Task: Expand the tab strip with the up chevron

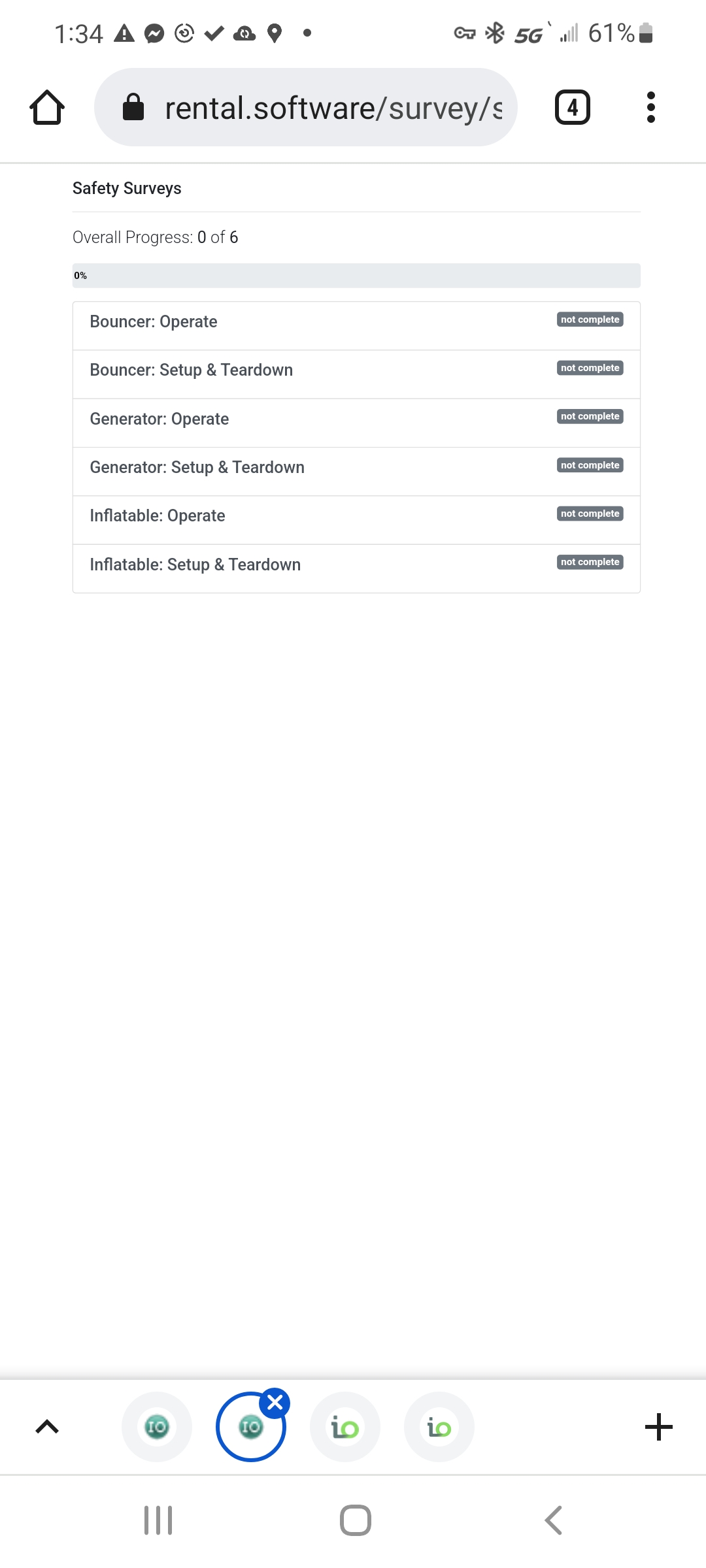Action: (x=47, y=1427)
